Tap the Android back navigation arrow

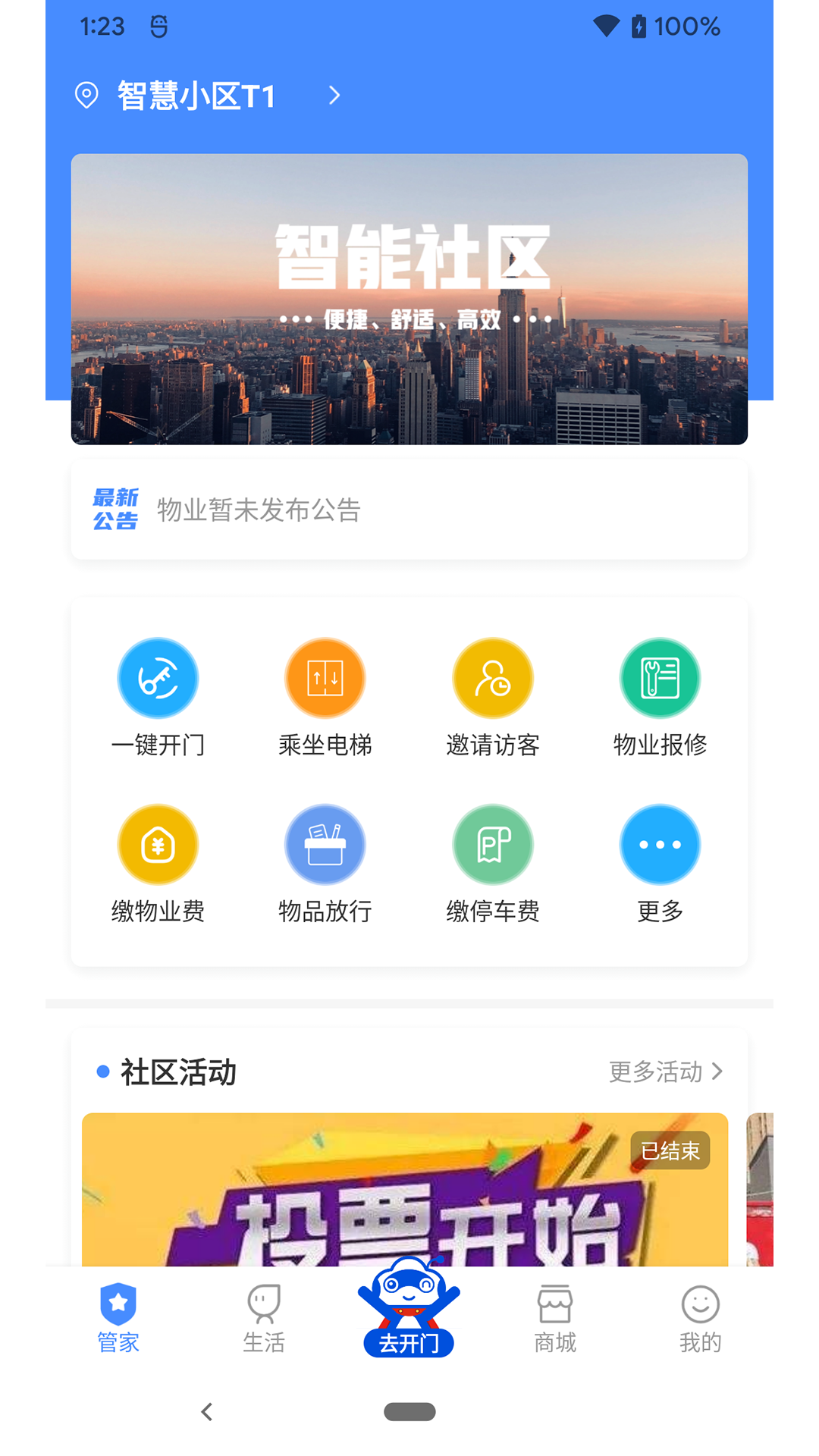(205, 1412)
